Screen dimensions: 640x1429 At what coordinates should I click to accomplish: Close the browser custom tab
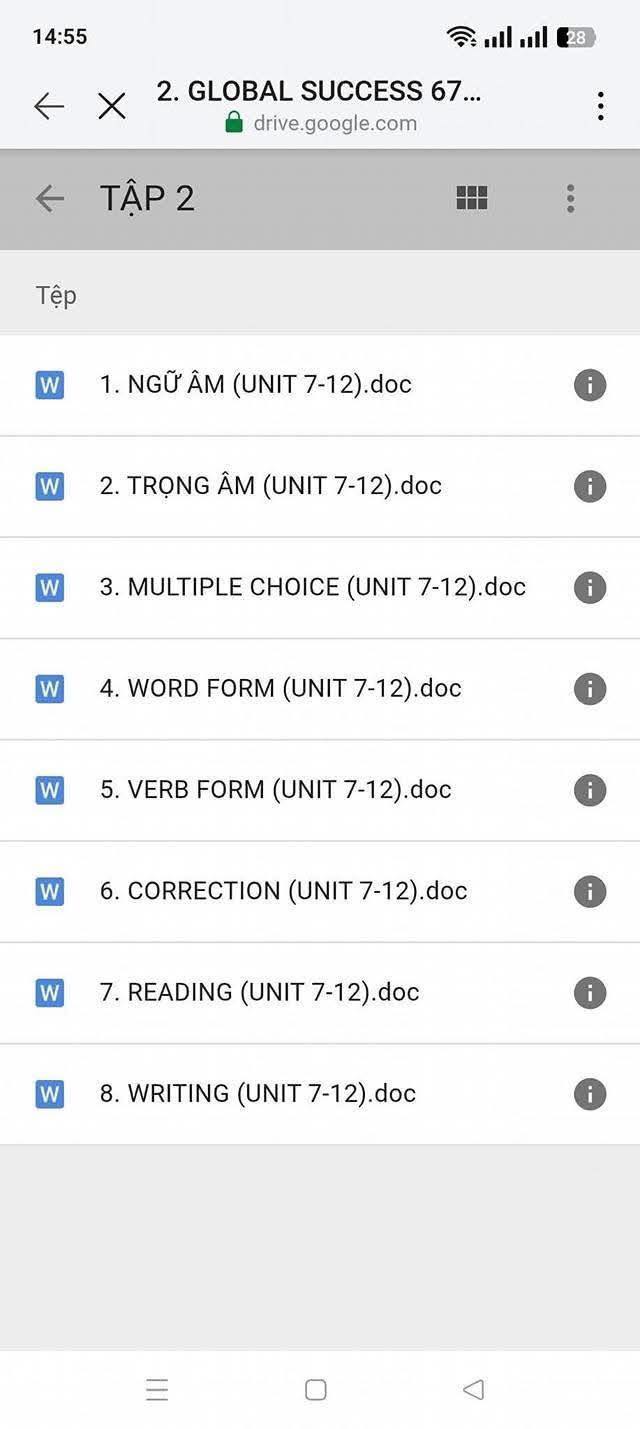[x=112, y=106]
